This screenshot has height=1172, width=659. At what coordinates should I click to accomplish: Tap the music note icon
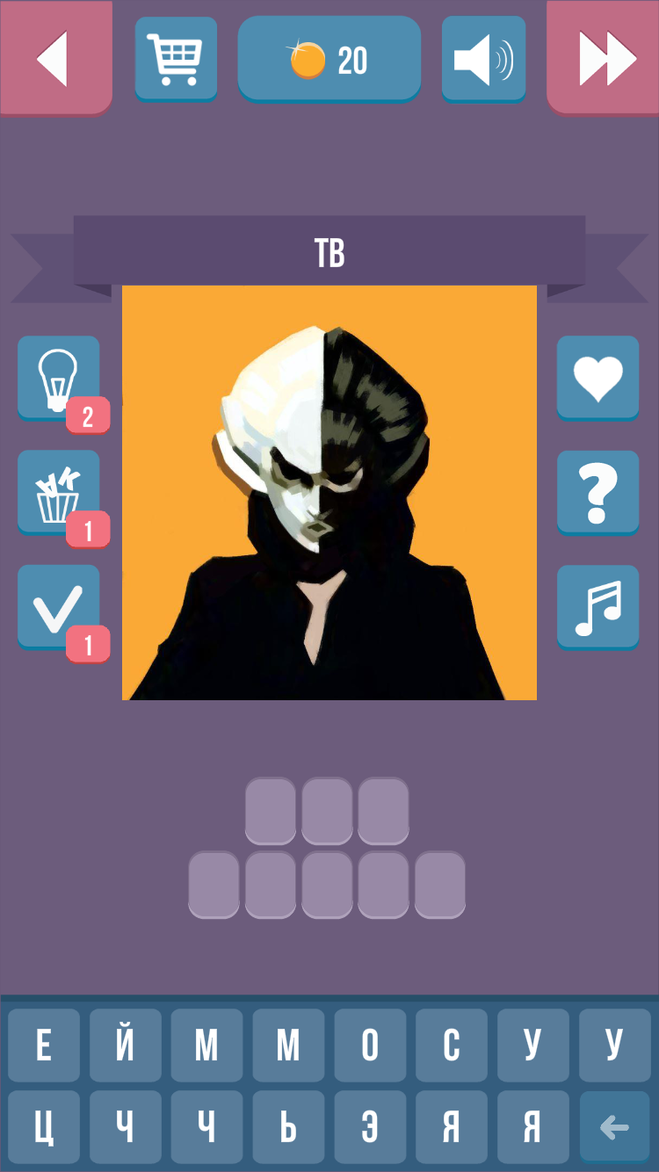pyautogui.click(x=598, y=606)
